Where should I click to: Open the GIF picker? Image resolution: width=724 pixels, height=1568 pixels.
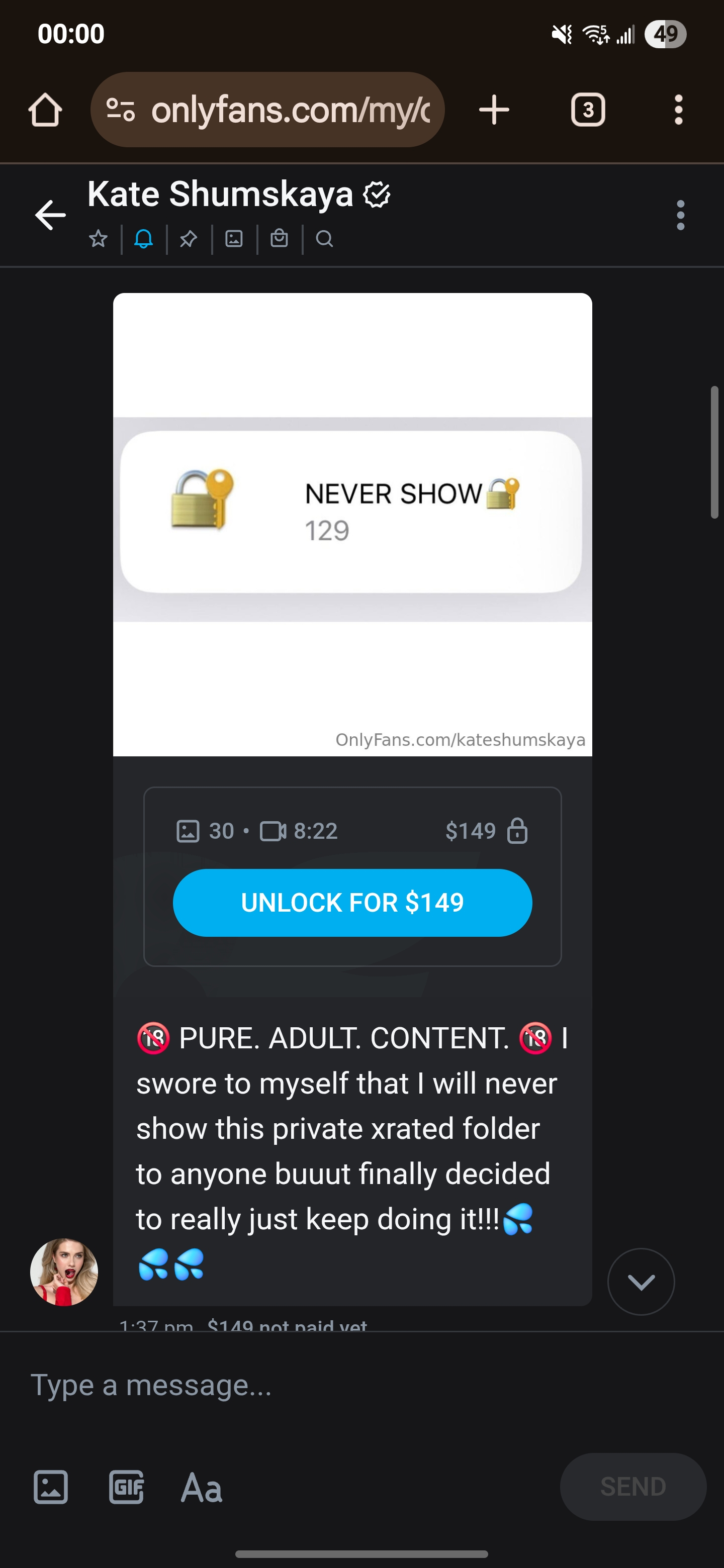coord(126,1487)
